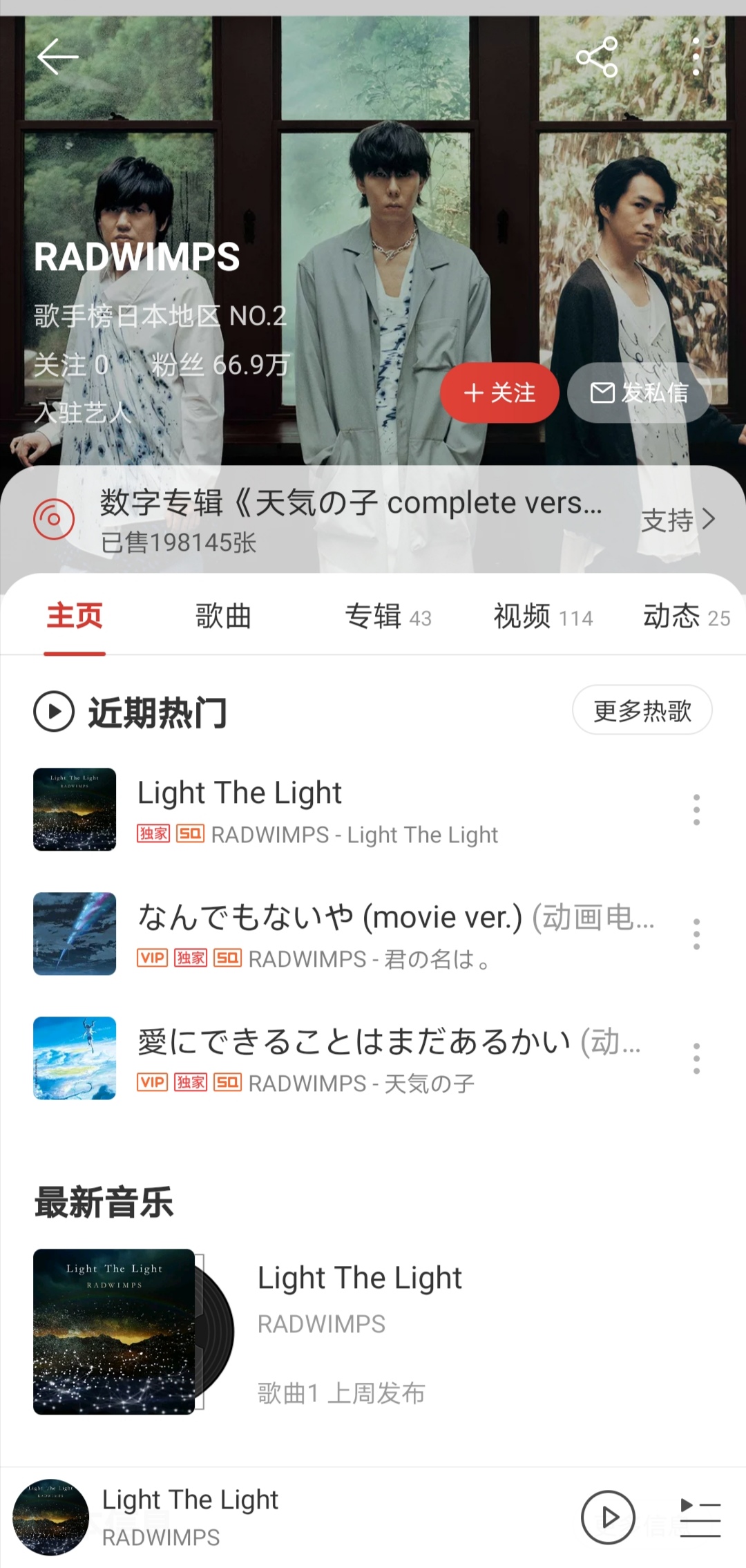Open options for Light The Light song
Screen dimensions: 746x1568
pyautogui.click(x=696, y=811)
